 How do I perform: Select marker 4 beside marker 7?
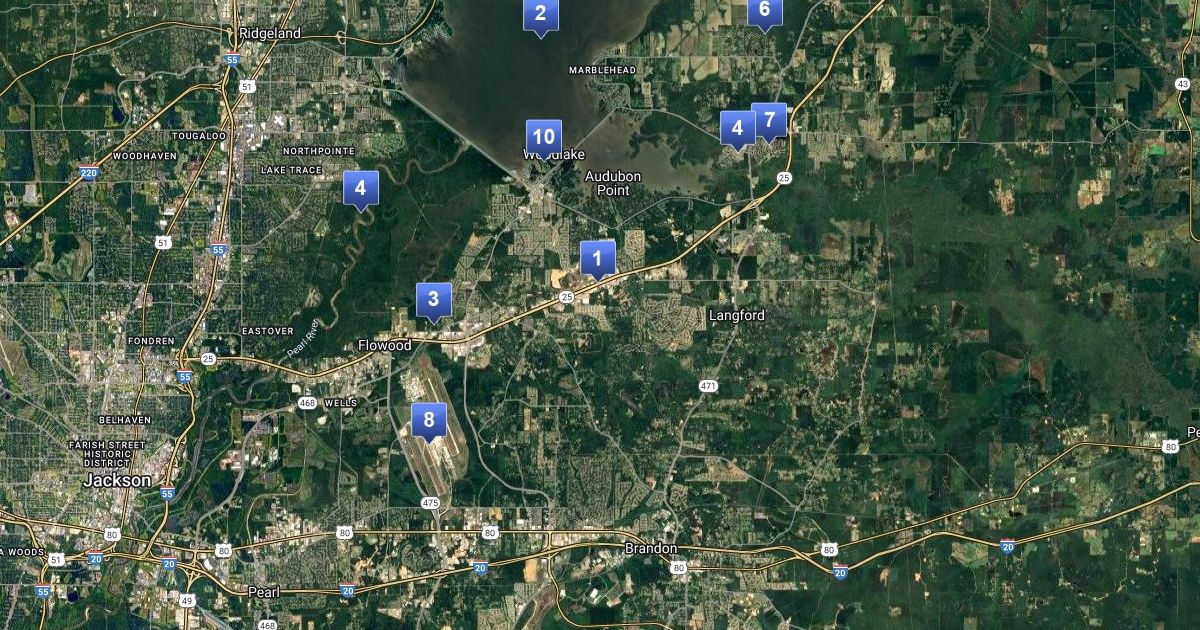coord(737,128)
